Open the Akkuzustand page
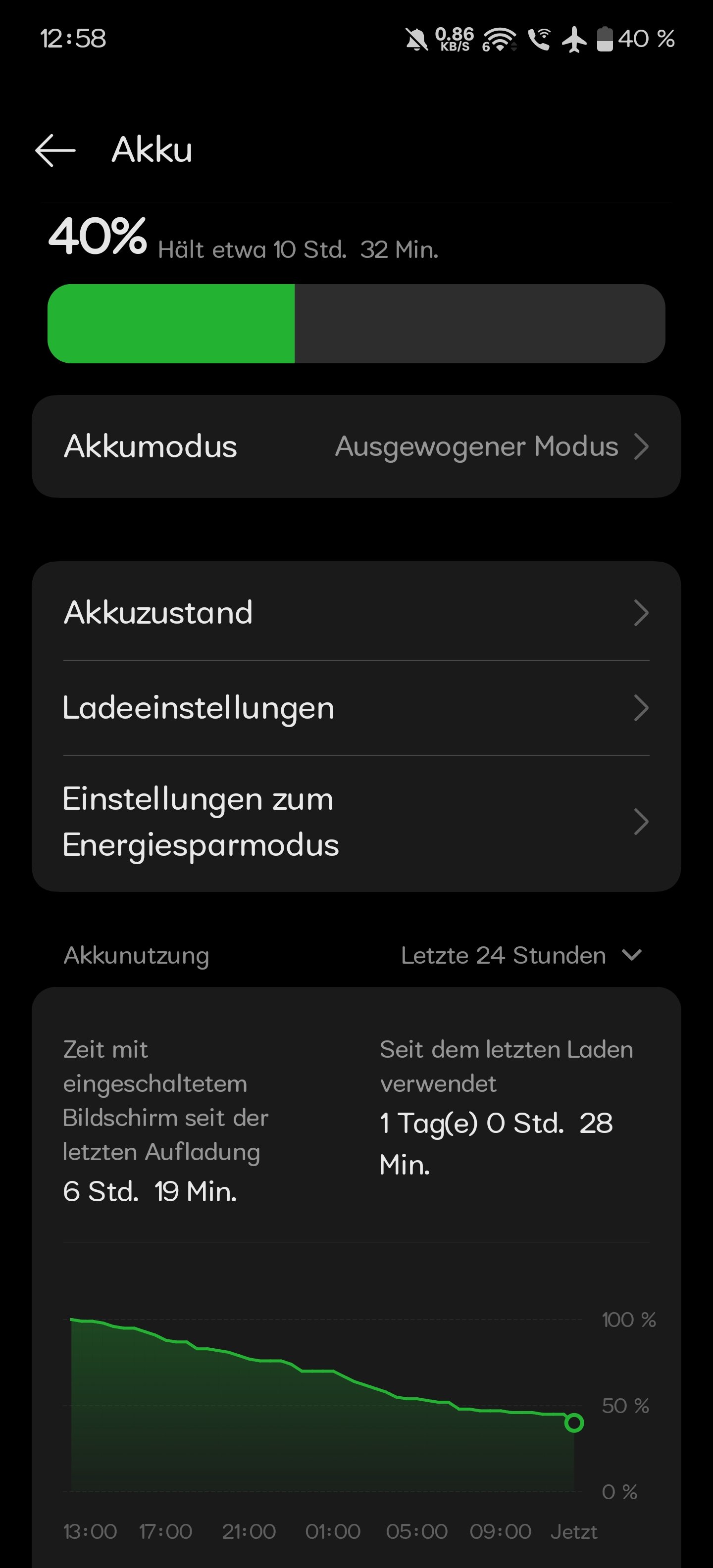Screen dimensions: 713x1568 tap(356, 612)
